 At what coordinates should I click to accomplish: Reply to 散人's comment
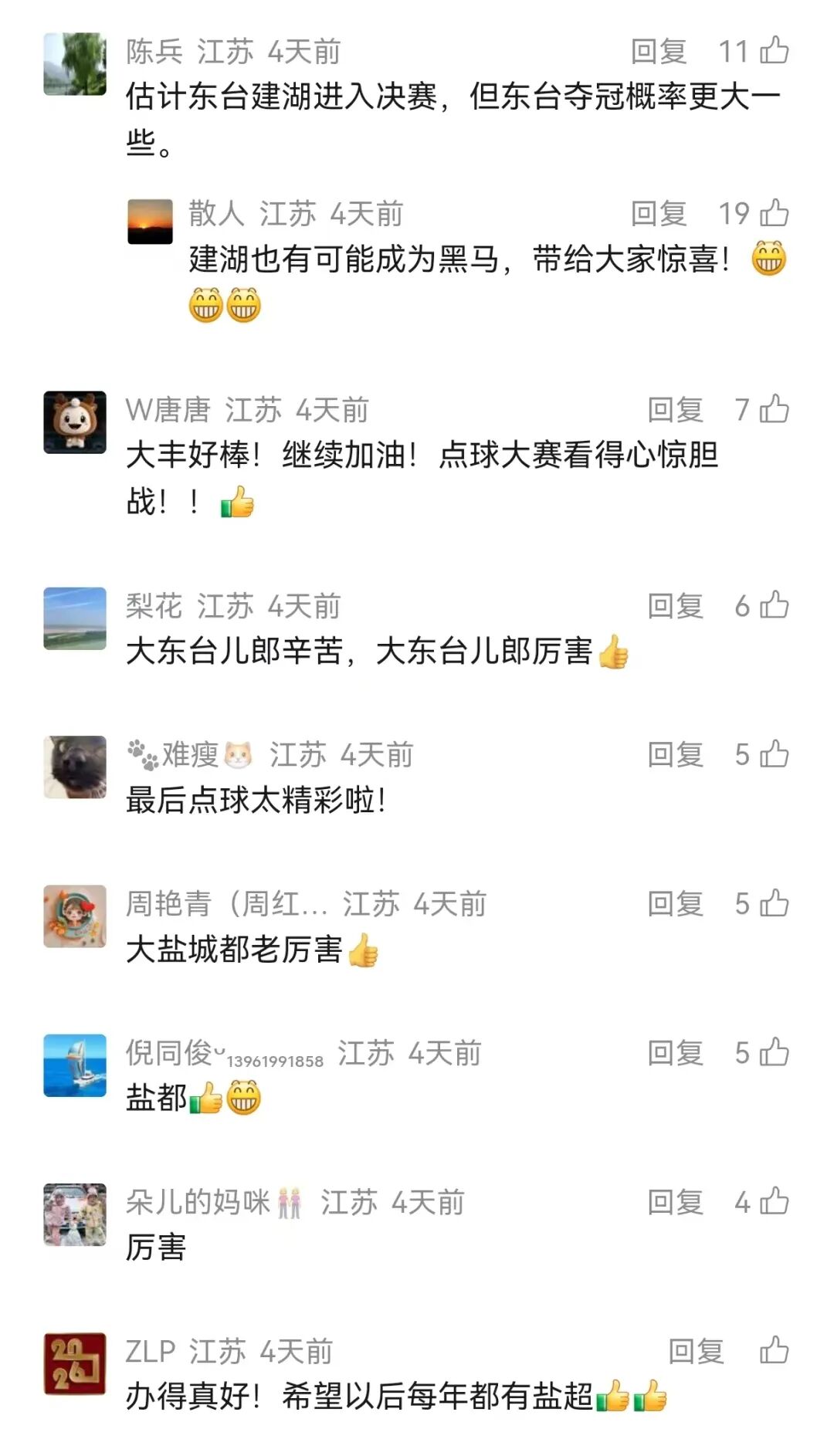[659, 214]
